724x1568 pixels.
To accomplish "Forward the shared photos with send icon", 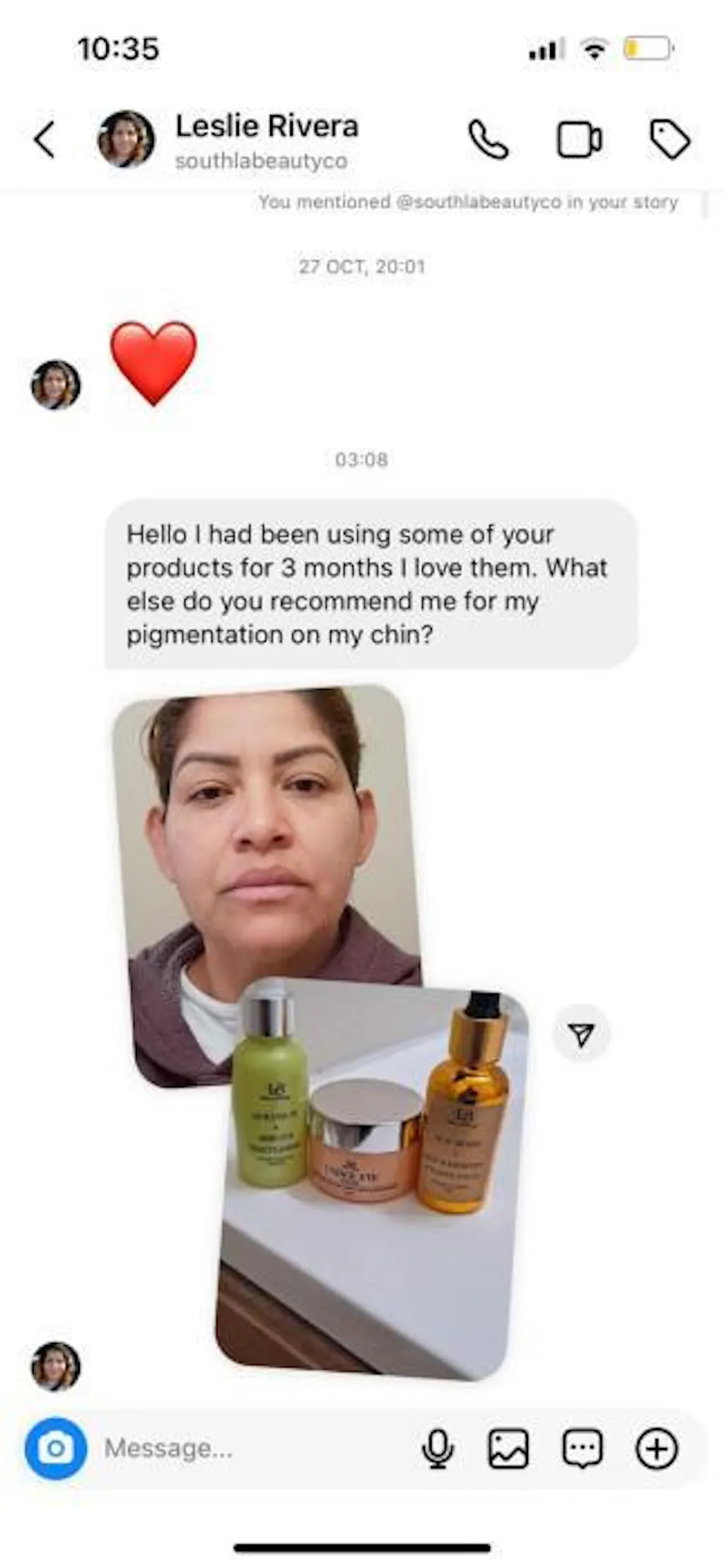I will tap(580, 1035).
